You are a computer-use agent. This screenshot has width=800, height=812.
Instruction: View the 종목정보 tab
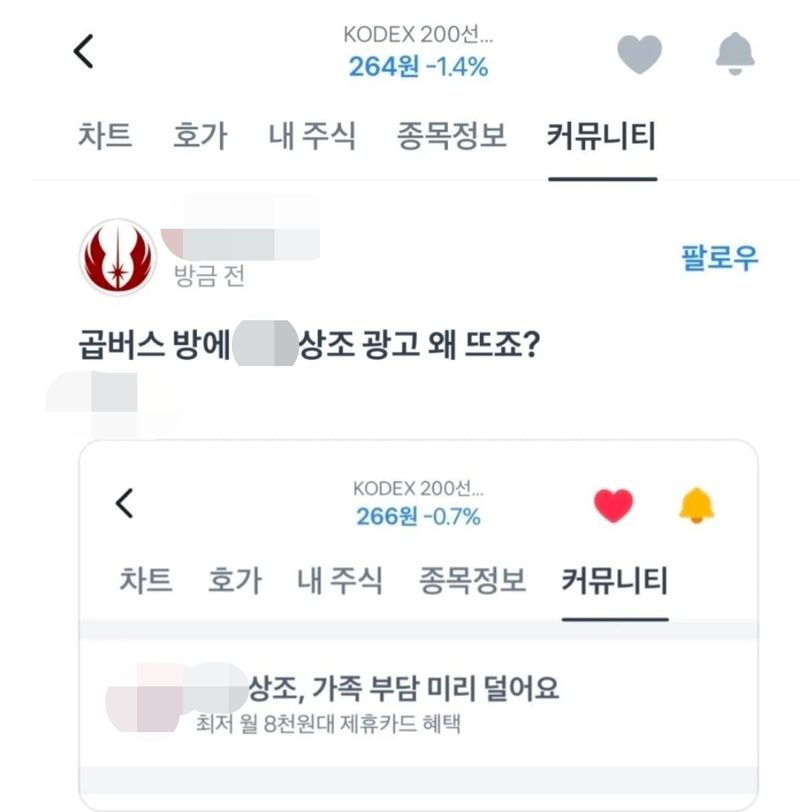pyautogui.click(x=451, y=136)
